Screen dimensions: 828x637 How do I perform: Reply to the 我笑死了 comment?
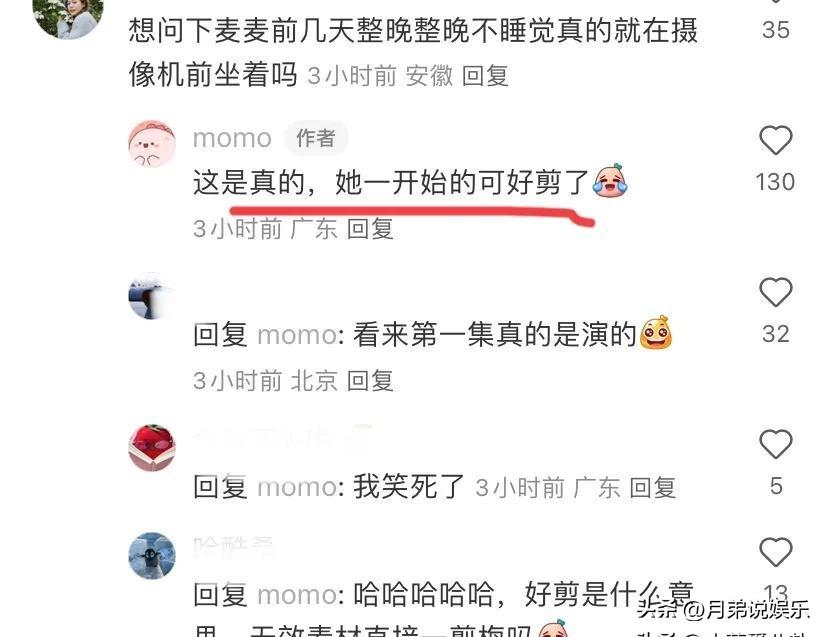(653, 488)
